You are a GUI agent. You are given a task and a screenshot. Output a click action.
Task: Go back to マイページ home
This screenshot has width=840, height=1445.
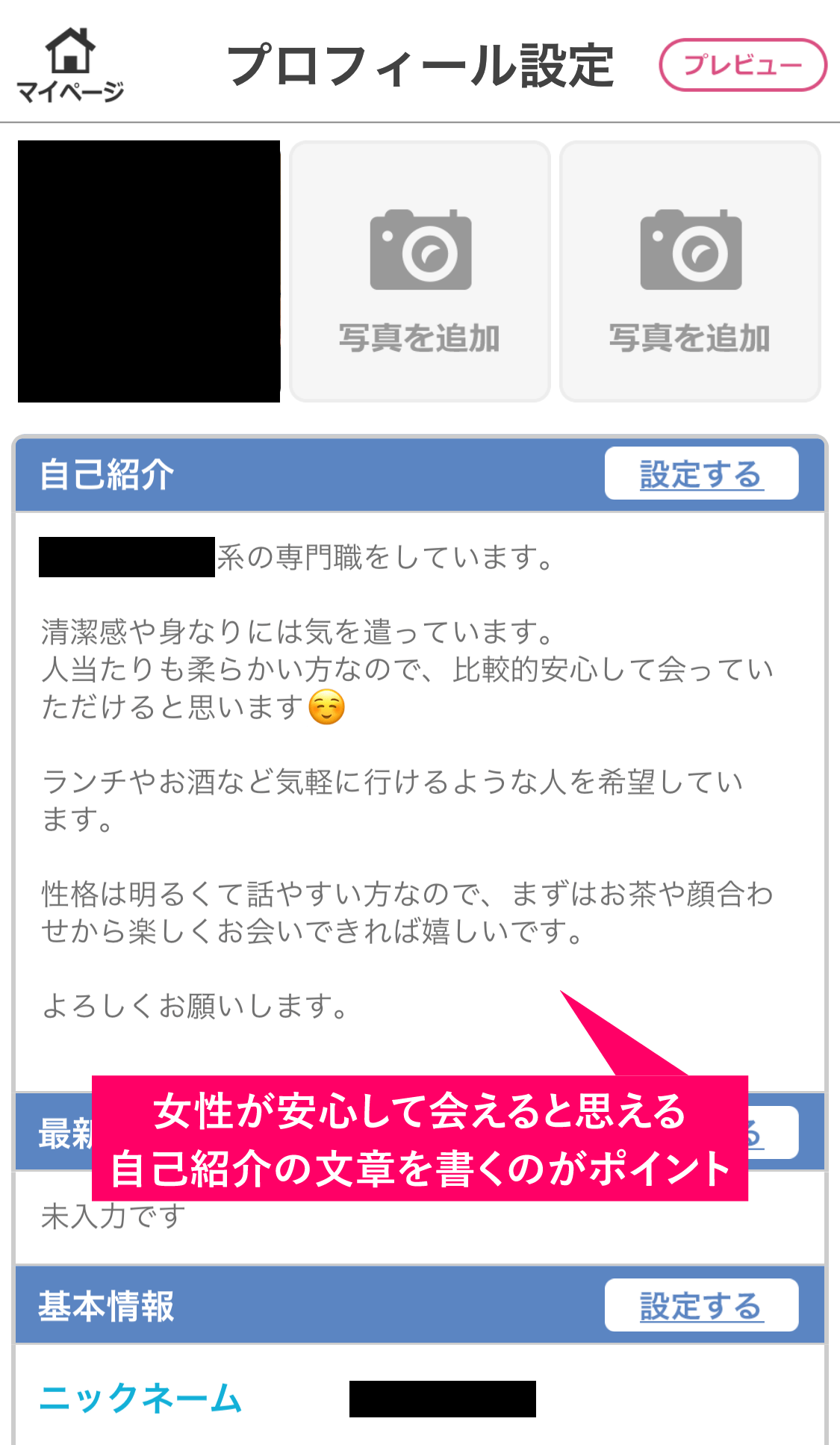point(70,65)
